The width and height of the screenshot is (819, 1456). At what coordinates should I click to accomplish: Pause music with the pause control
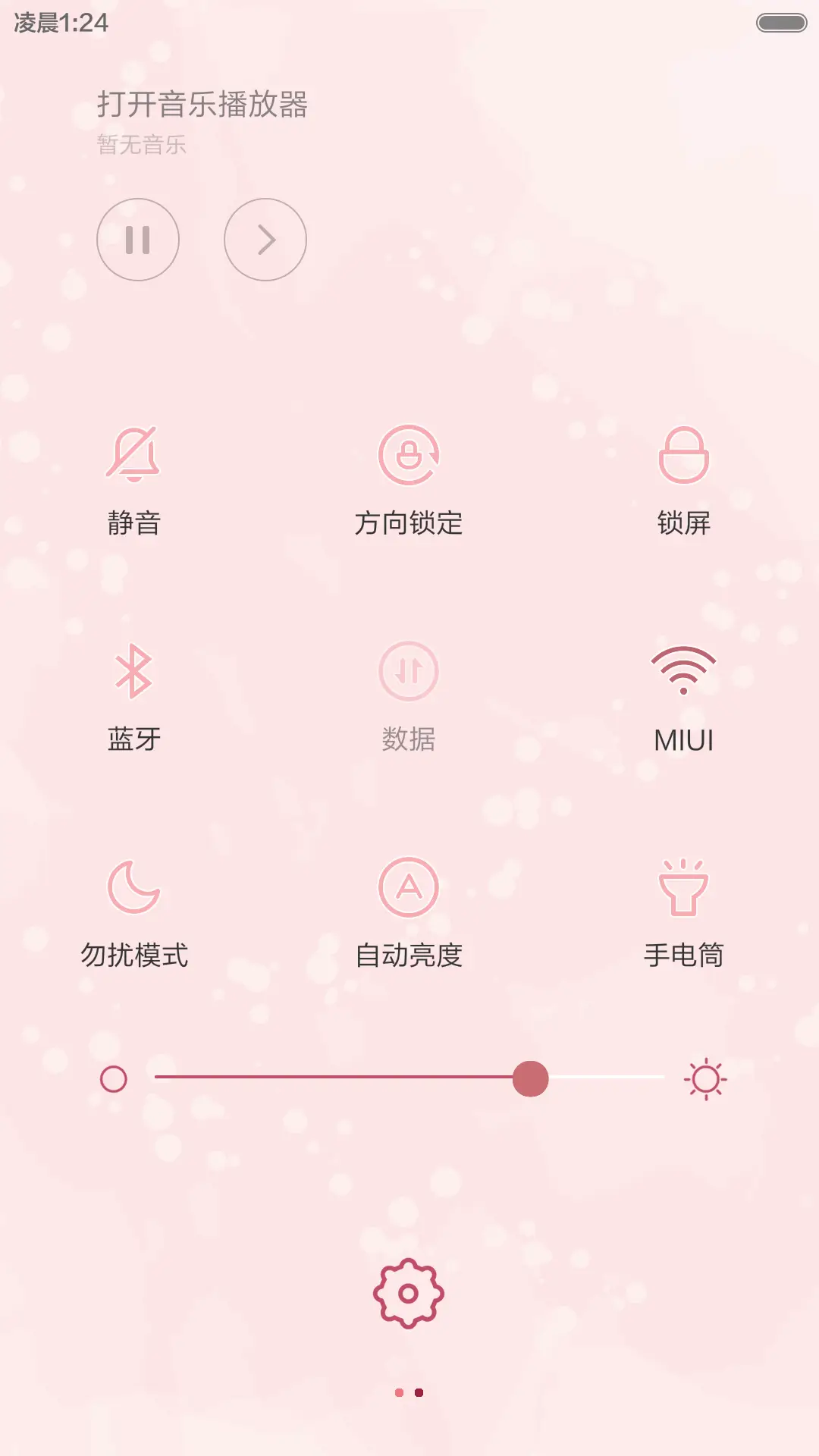point(137,240)
